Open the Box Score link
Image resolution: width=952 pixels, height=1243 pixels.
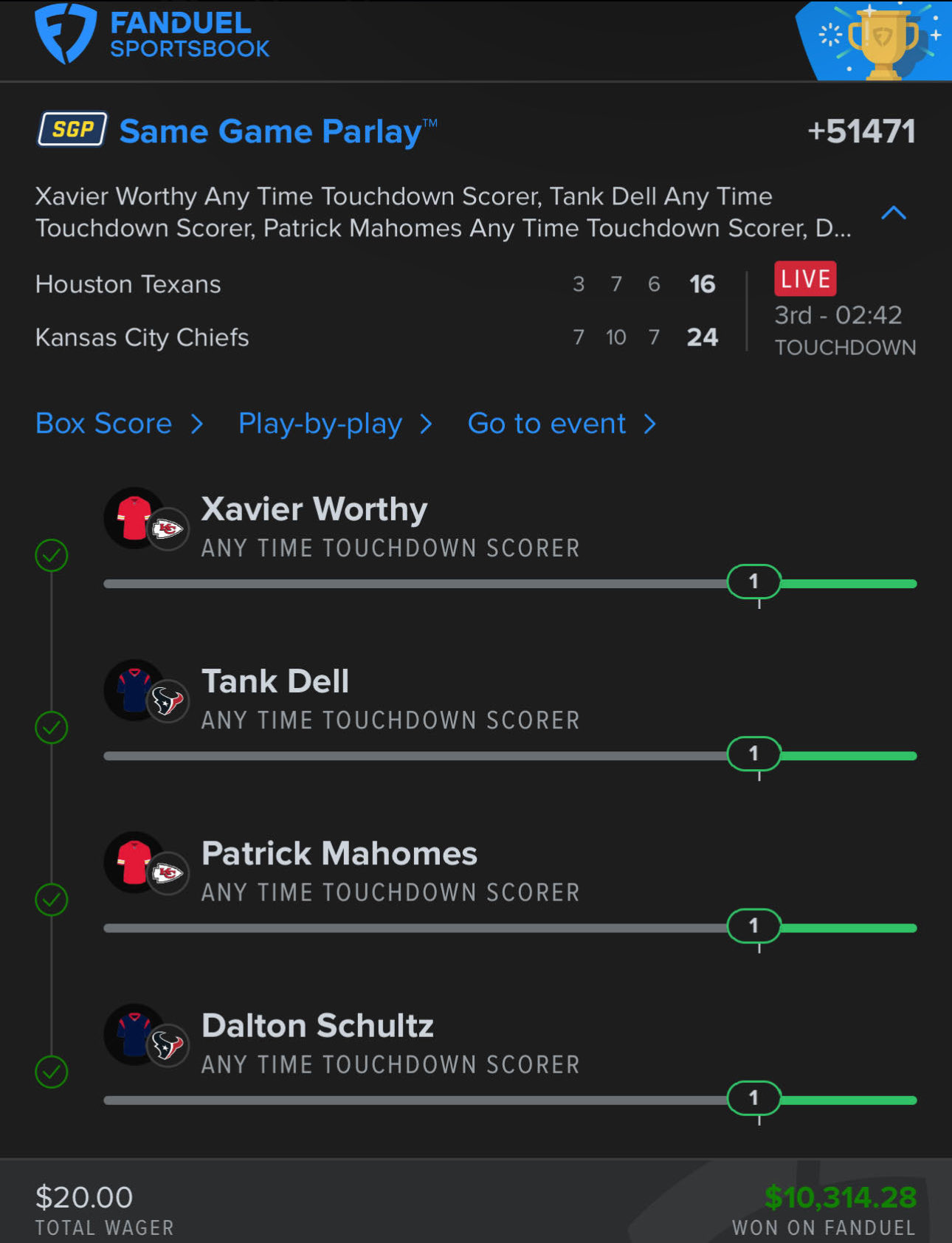(118, 424)
